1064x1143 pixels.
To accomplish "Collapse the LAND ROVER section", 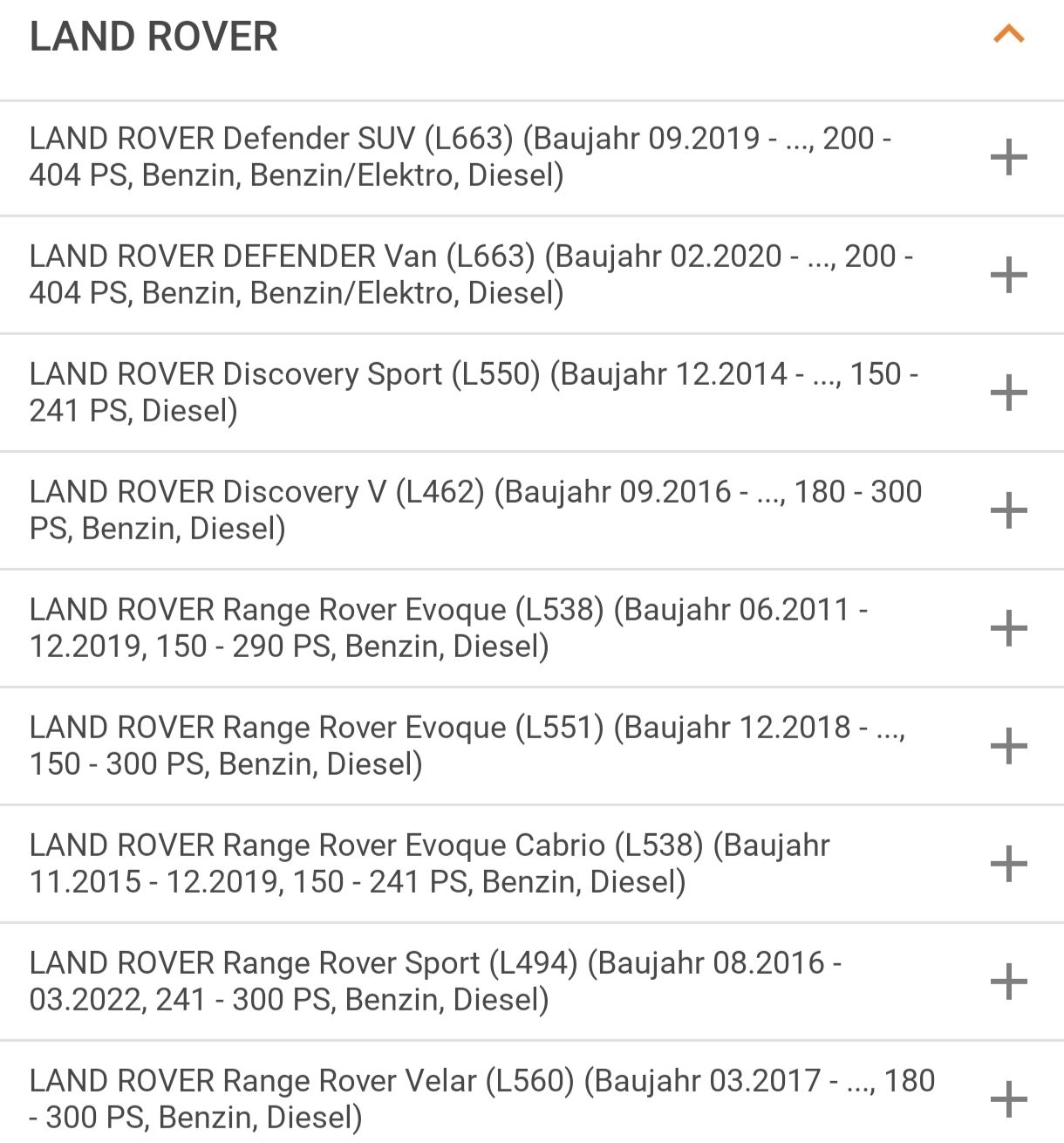I will (1008, 35).
